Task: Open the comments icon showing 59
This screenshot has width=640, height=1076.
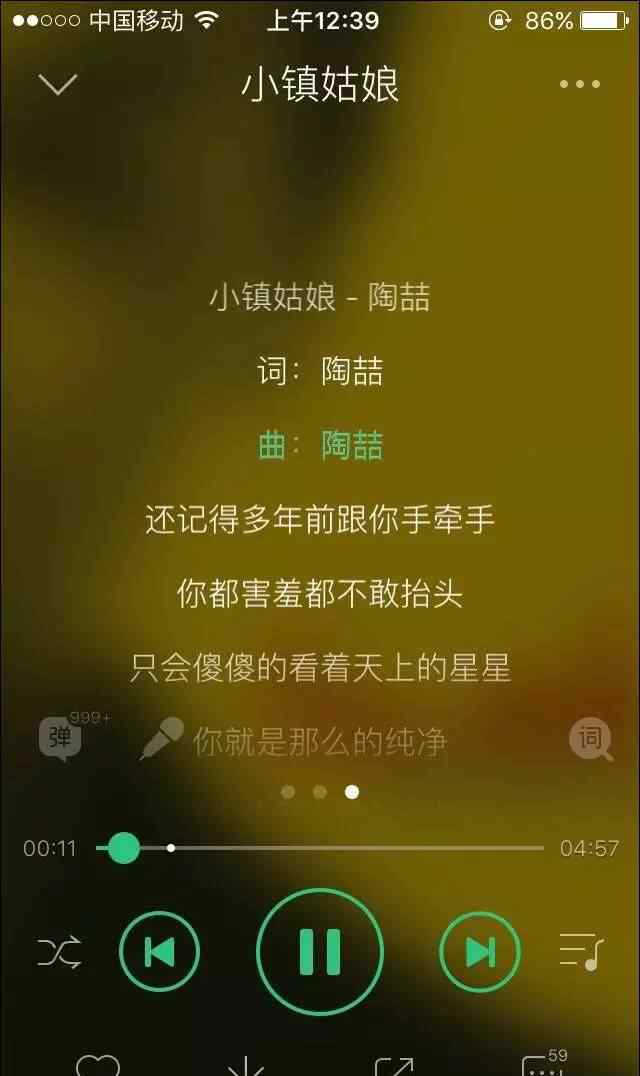Action: click(544, 1063)
